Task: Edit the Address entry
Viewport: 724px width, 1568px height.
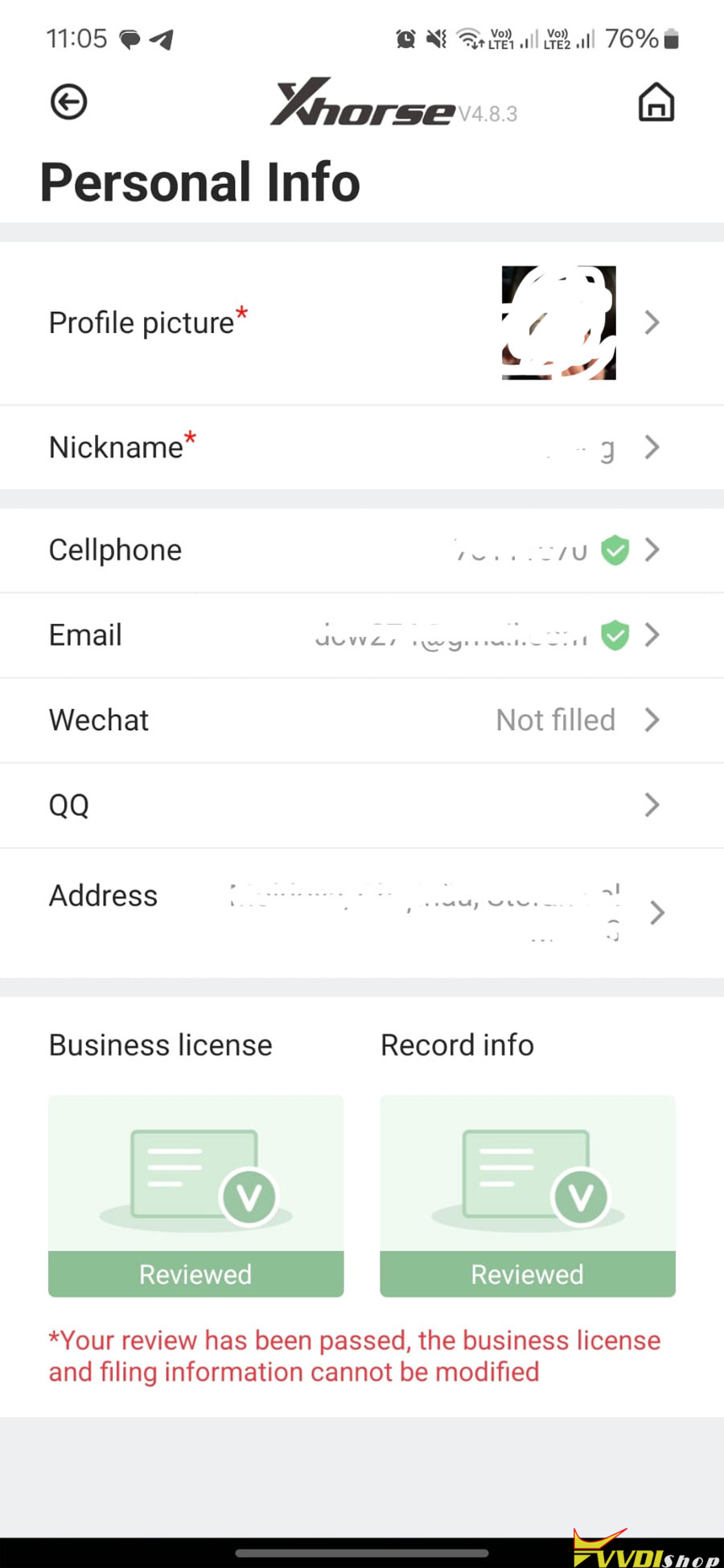Action: pyautogui.click(x=362, y=913)
